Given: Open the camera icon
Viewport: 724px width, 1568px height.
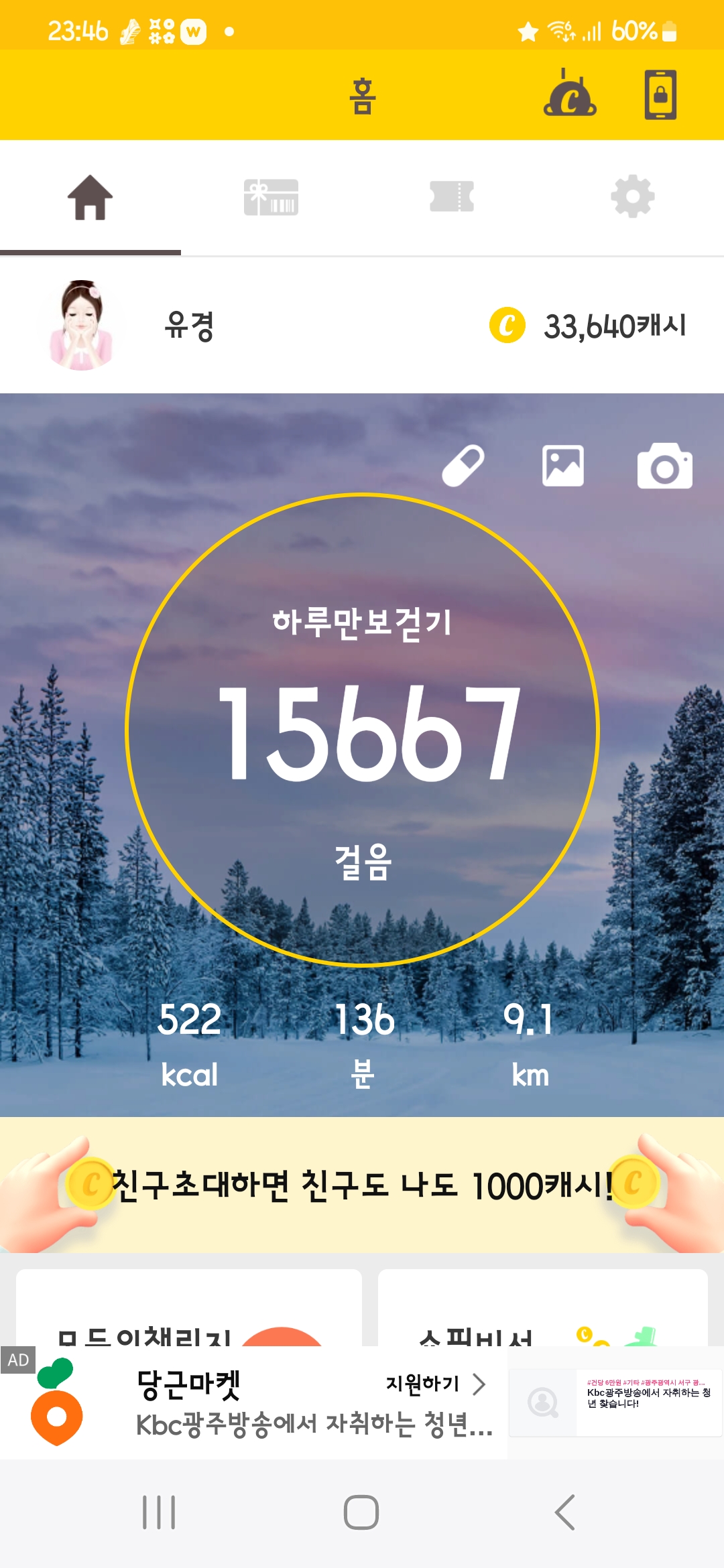Looking at the screenshot, I should click(x=664, y=466).
